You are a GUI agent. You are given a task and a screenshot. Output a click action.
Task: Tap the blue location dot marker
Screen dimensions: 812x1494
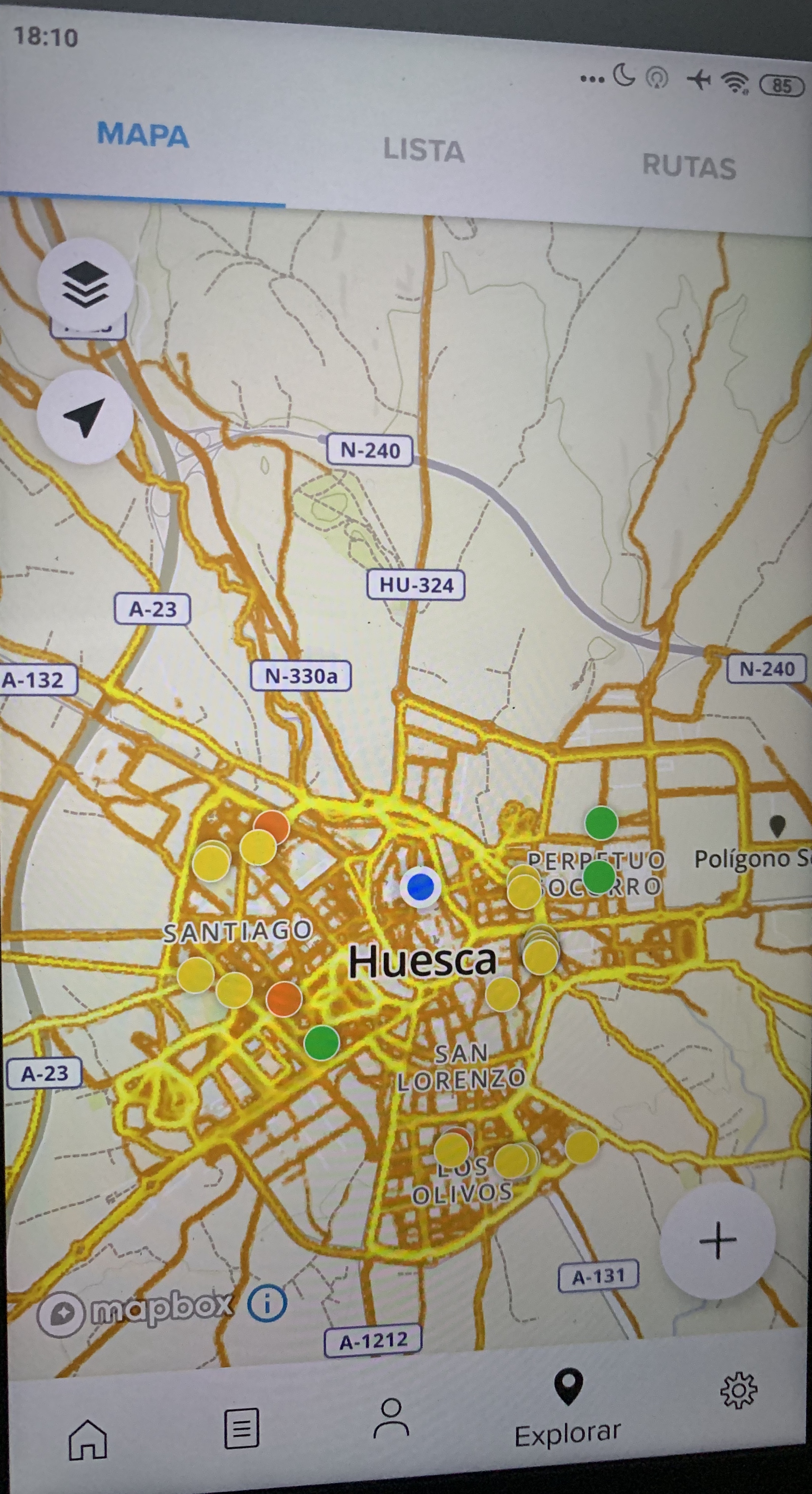[x=421, y=887]
